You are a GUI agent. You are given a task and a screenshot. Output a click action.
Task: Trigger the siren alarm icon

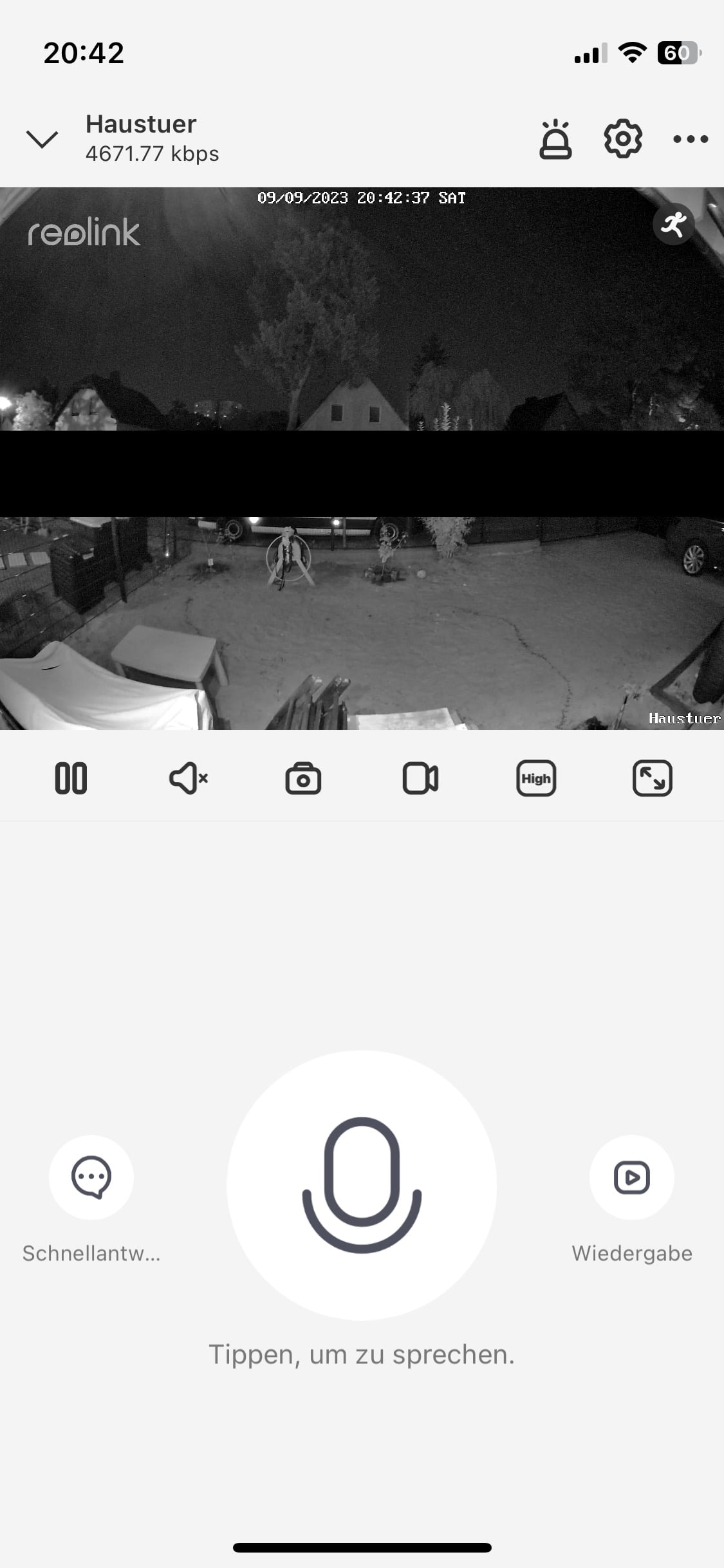555,139
